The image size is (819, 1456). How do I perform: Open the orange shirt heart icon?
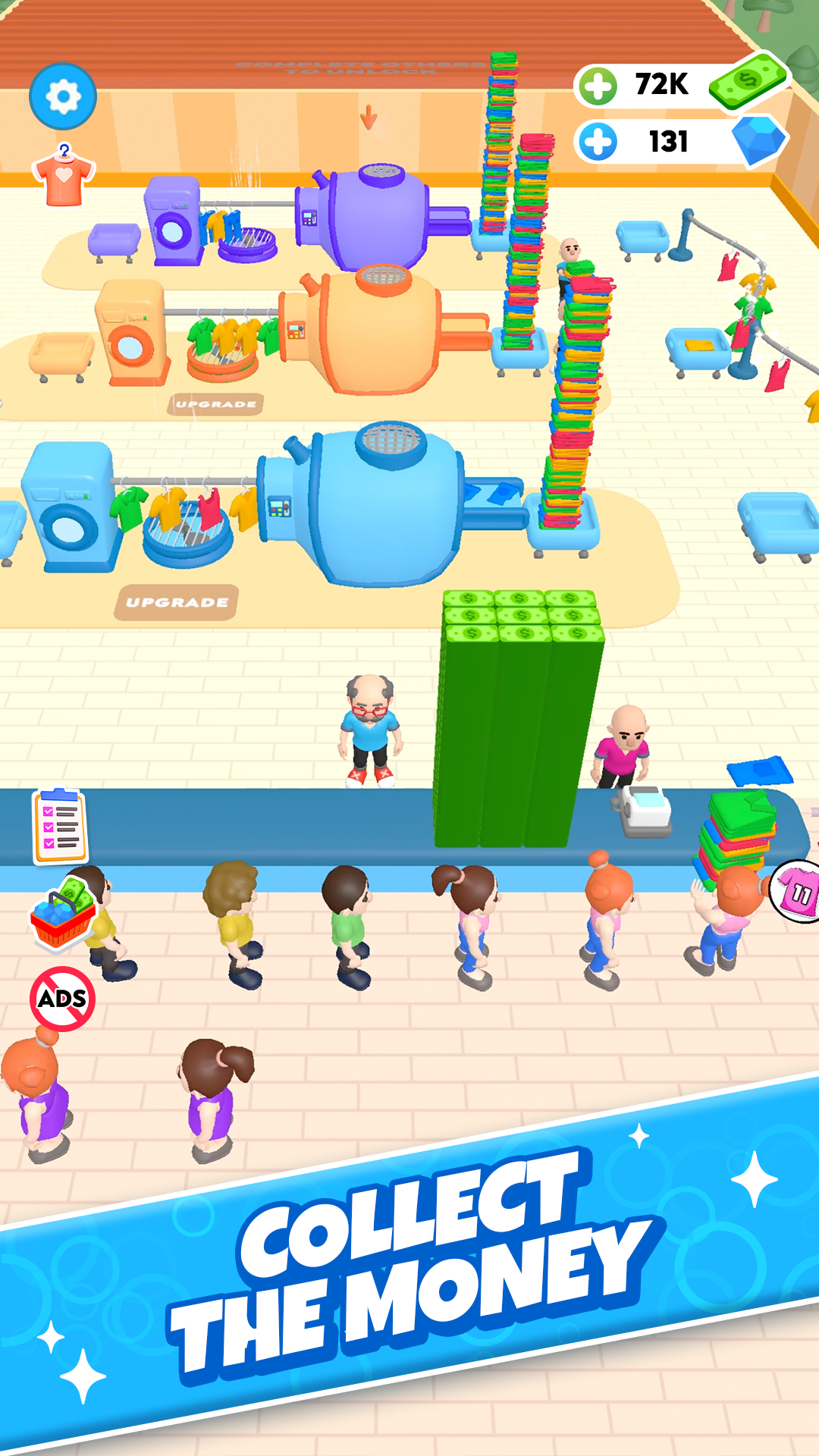click(64, 176)
